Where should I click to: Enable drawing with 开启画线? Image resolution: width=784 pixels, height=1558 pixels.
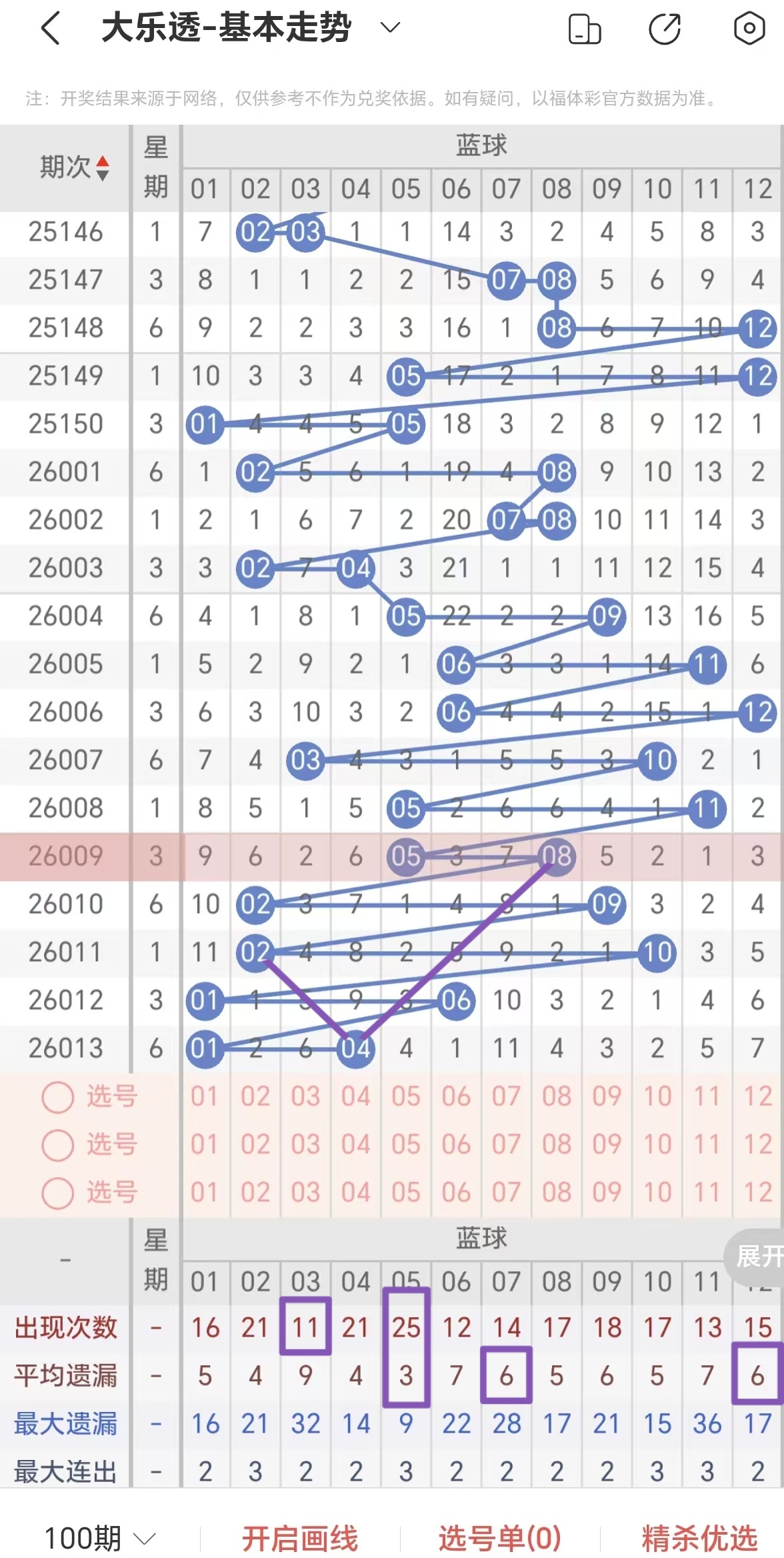(300, 1539)
